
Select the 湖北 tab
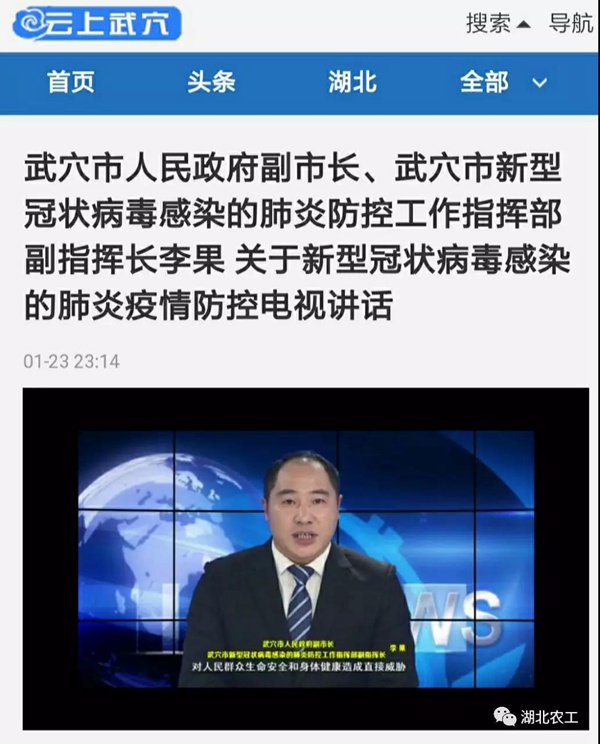coord(352,83)
